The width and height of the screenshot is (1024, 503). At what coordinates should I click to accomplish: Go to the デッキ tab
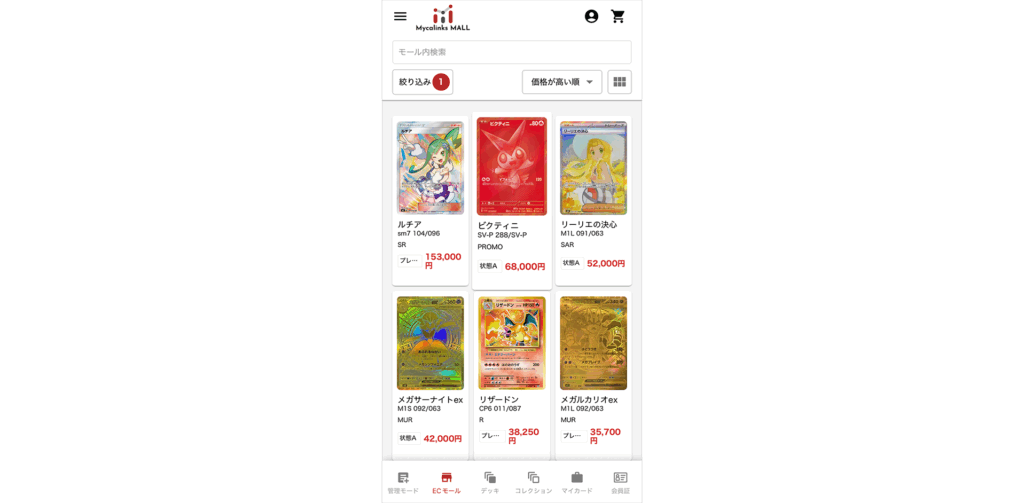tap(490, 483)
